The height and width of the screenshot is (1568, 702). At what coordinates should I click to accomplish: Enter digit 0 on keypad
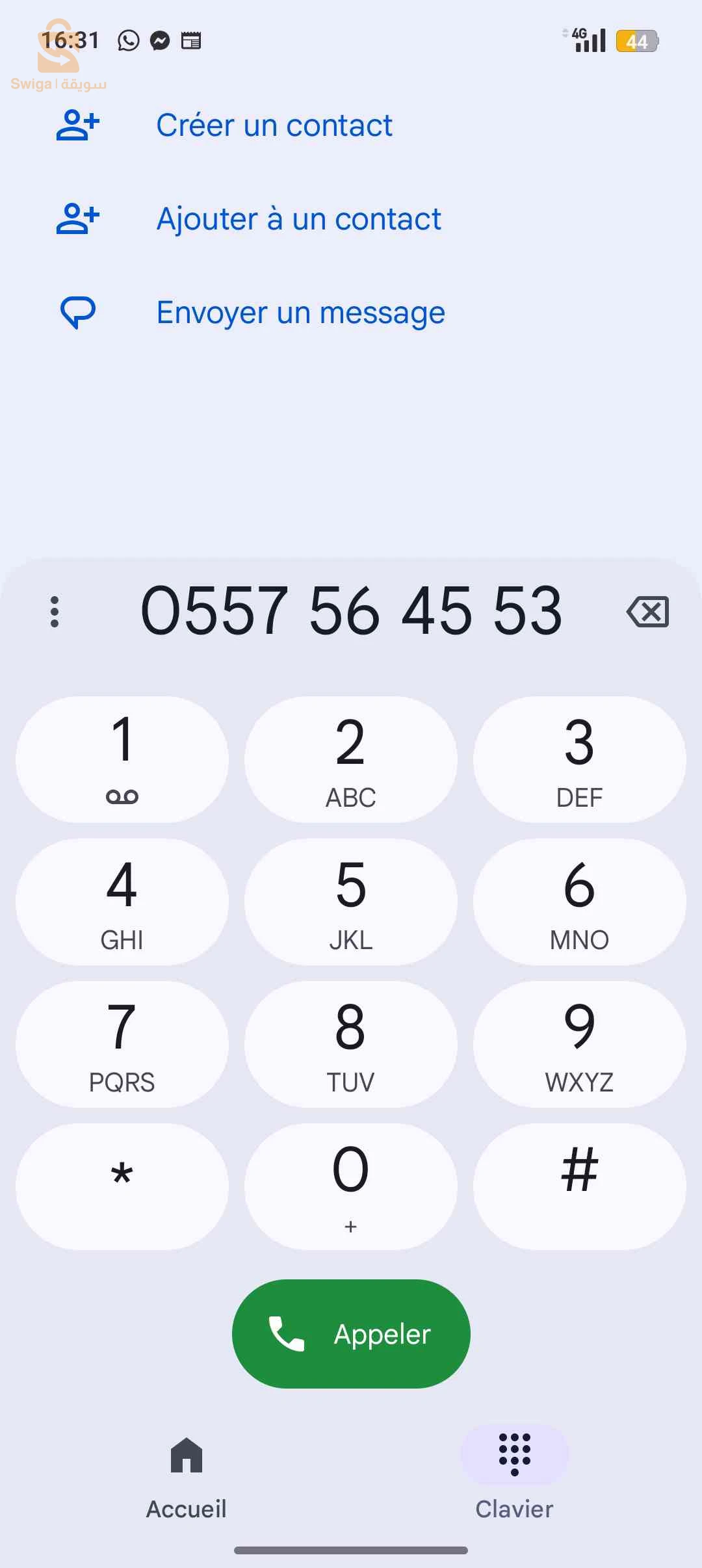(x=351, y=1186)
